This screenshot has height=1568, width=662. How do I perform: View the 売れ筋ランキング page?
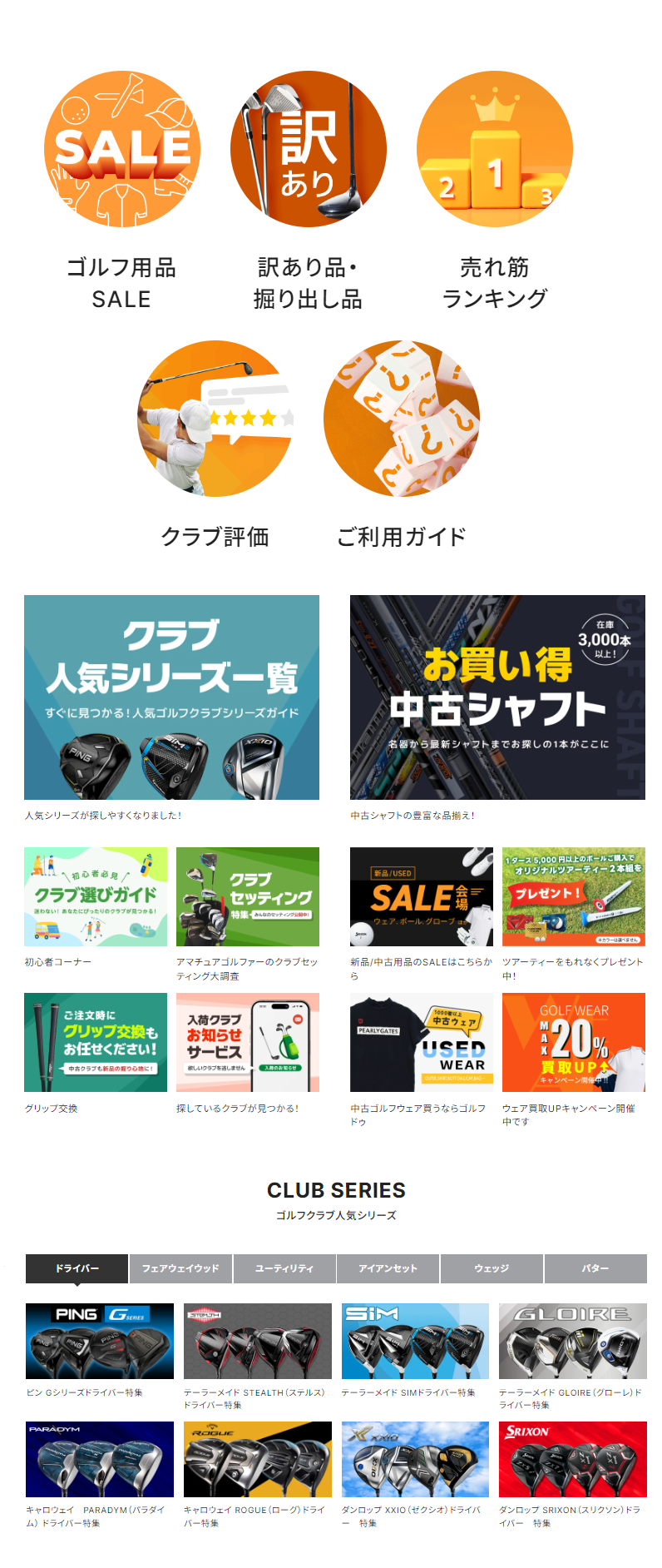tap(494, 150)
